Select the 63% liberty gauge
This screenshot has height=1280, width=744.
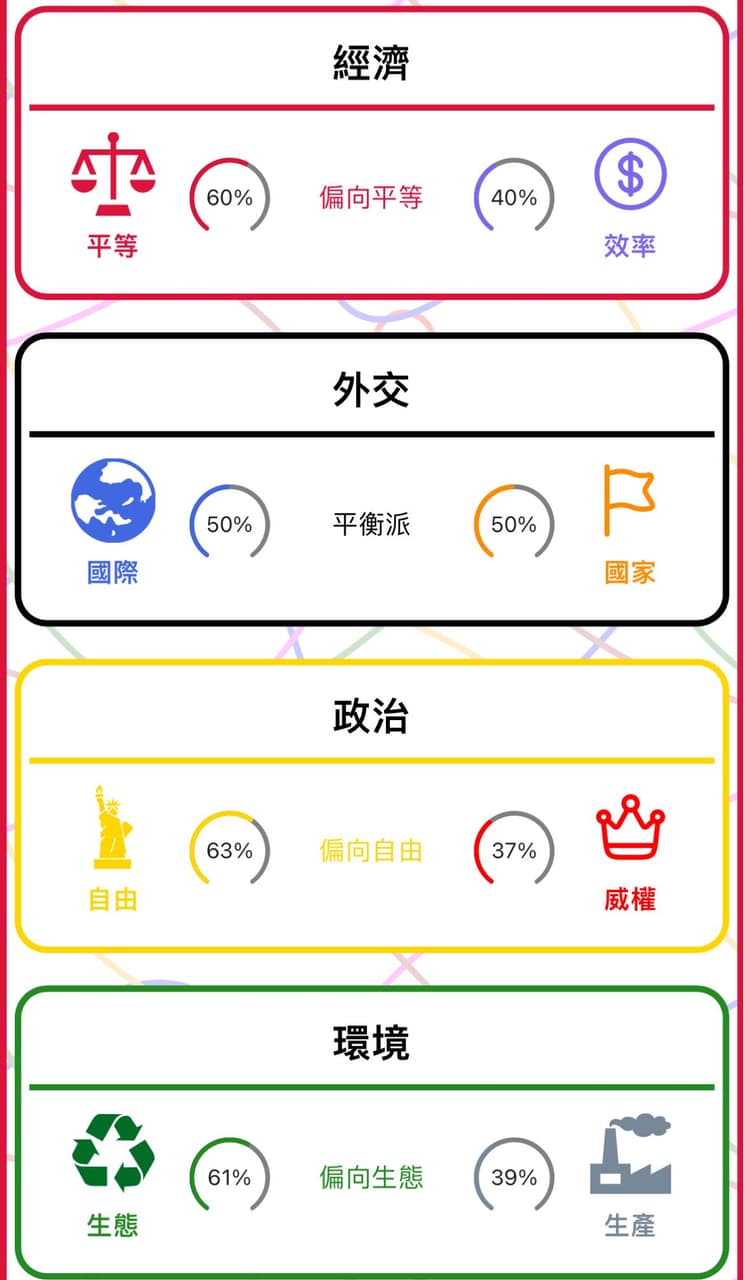(x=231, y=851)
